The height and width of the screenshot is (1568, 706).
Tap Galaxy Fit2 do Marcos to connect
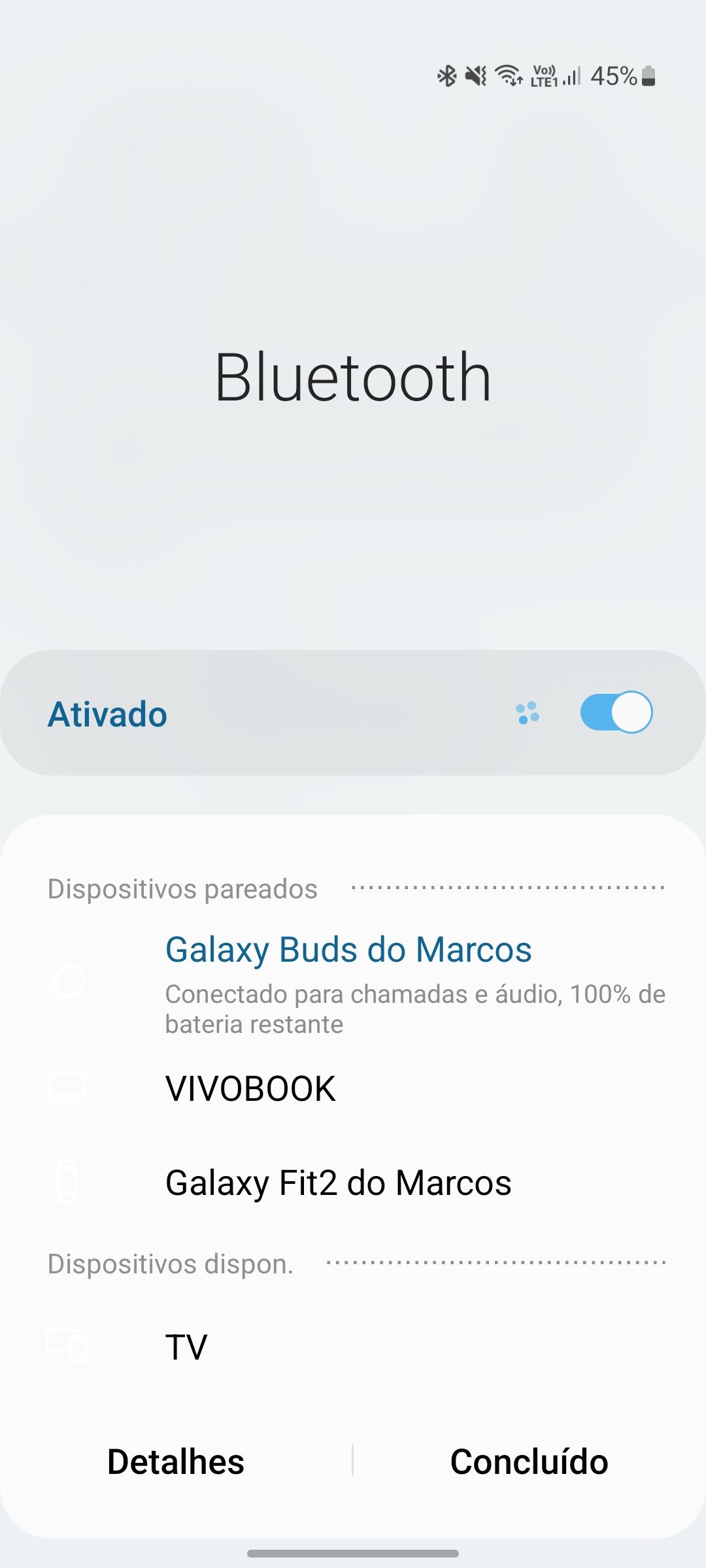point(339,1183)
